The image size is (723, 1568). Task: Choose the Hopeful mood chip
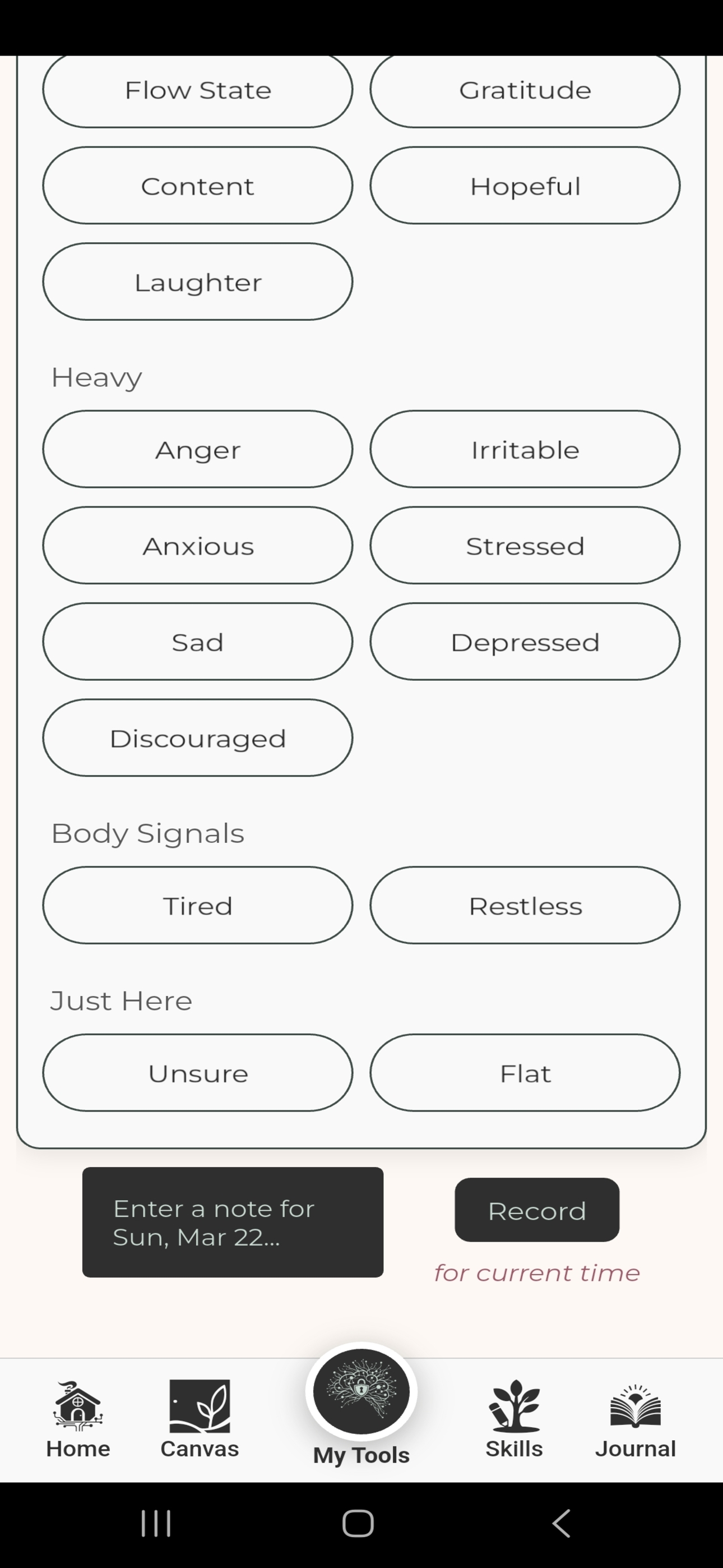point(525,186)
